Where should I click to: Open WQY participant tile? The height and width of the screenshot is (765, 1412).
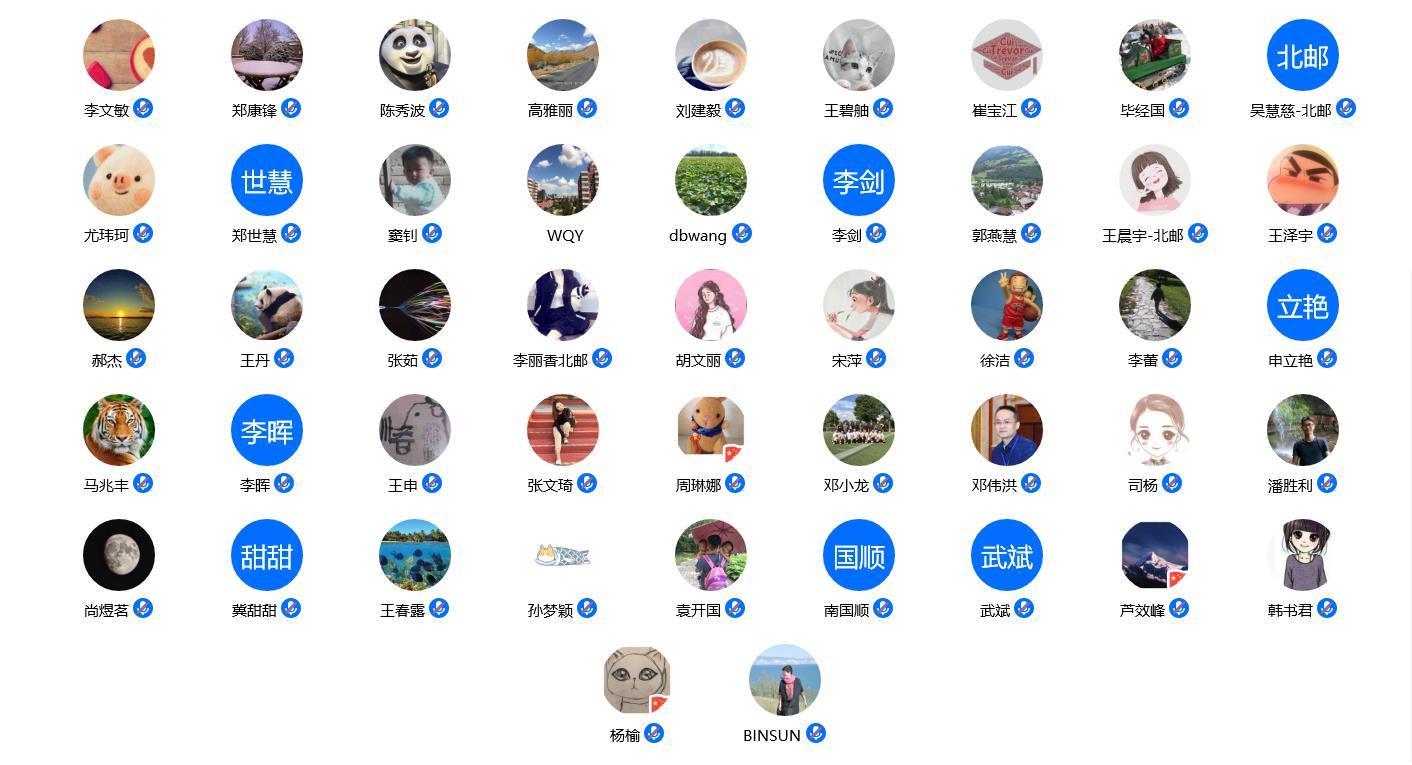pyautogui.click(x=562, y=181)
